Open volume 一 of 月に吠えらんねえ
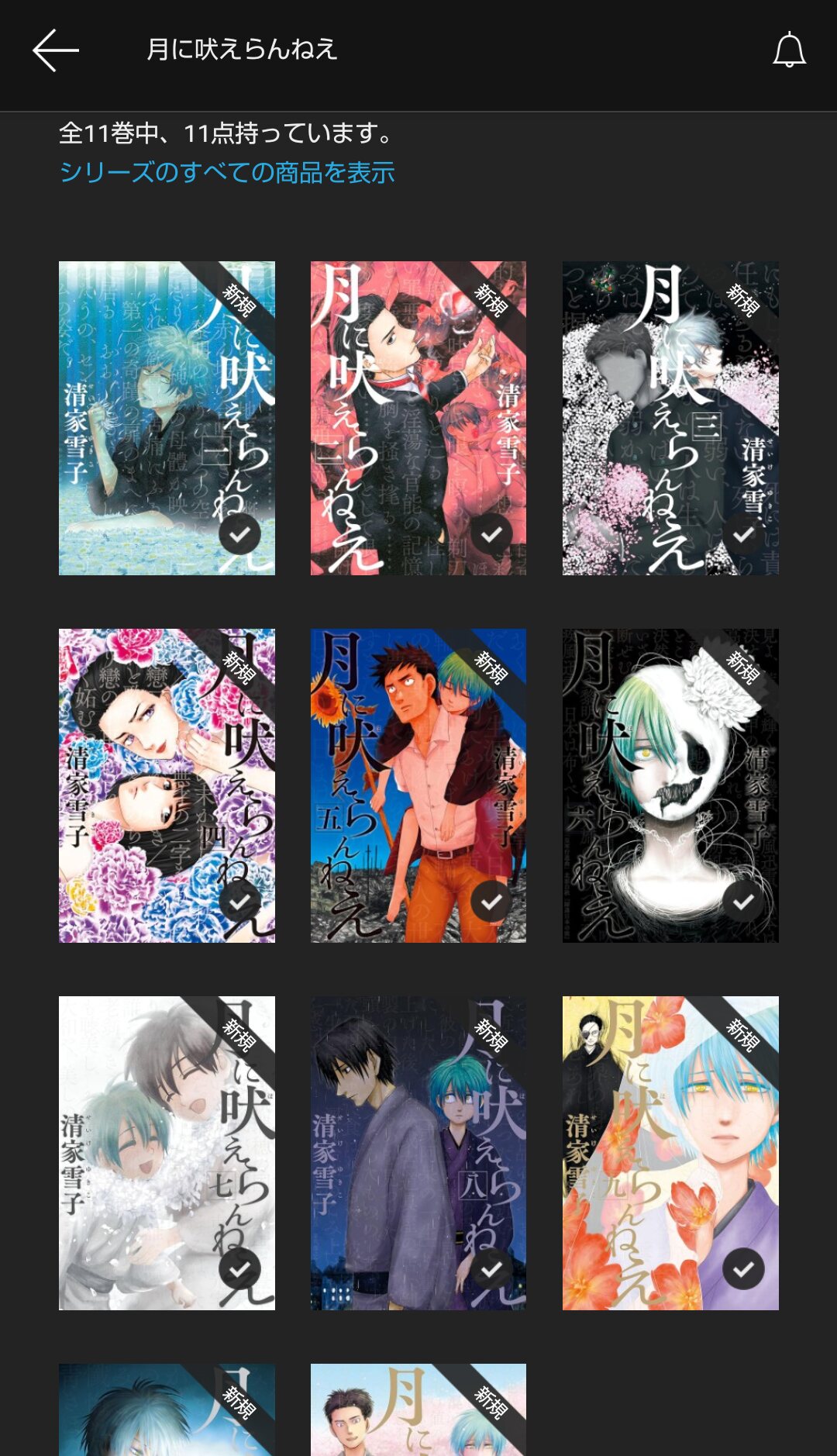This screenshot has width=837, height=1456. [167, 418]
